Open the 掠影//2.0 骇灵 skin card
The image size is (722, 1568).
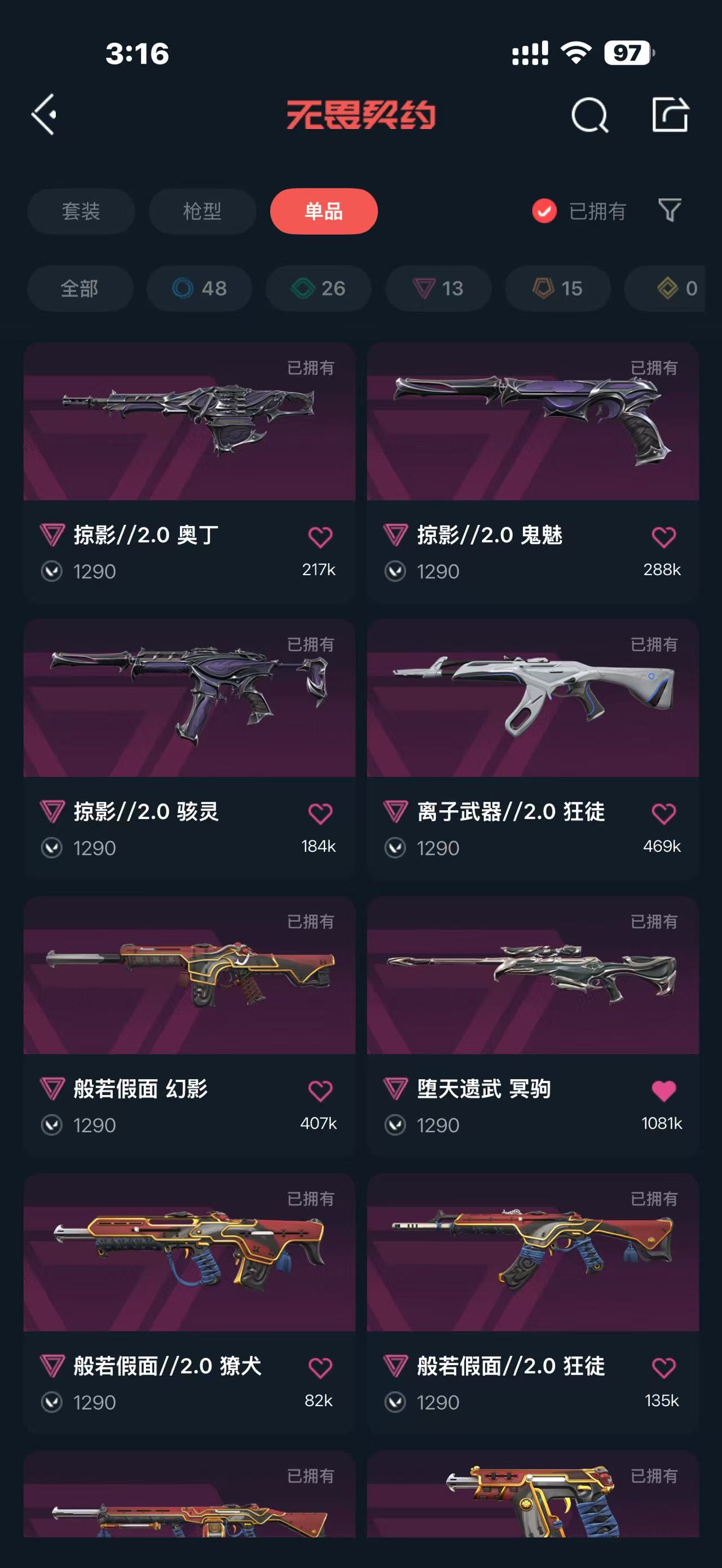point(190,699)
